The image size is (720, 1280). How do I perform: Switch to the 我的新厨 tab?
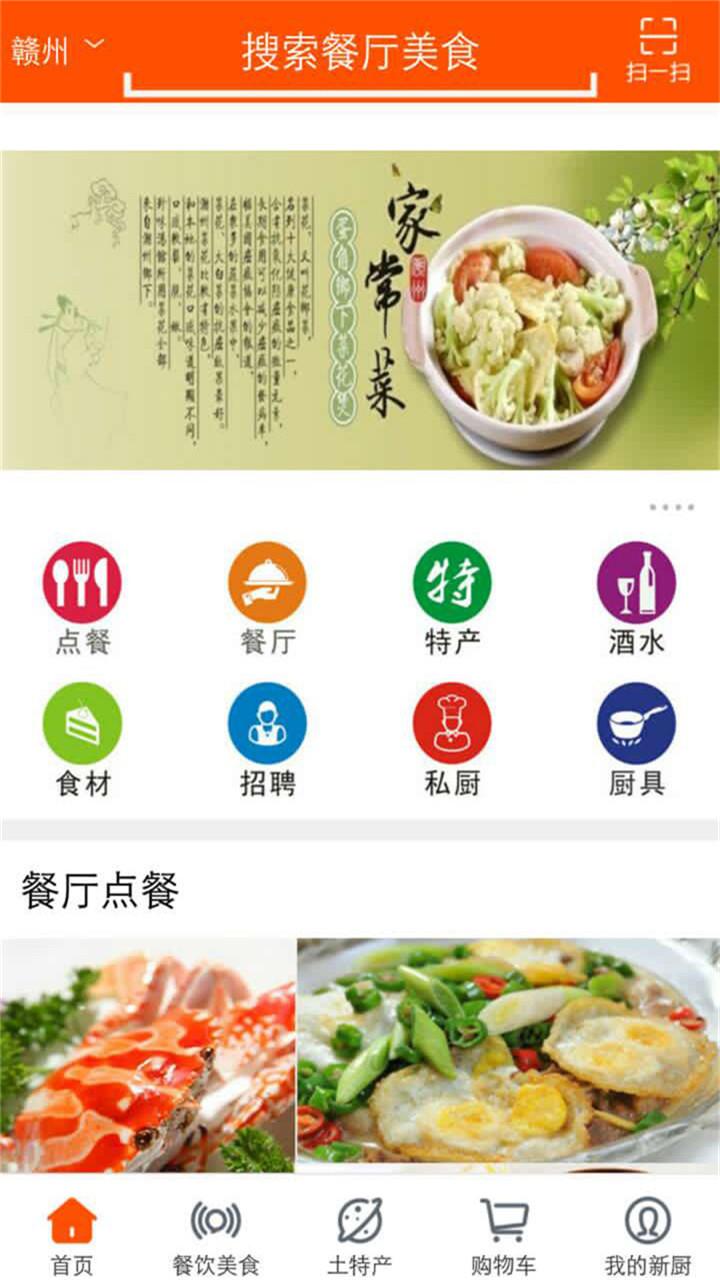[x=648, y=1235]
